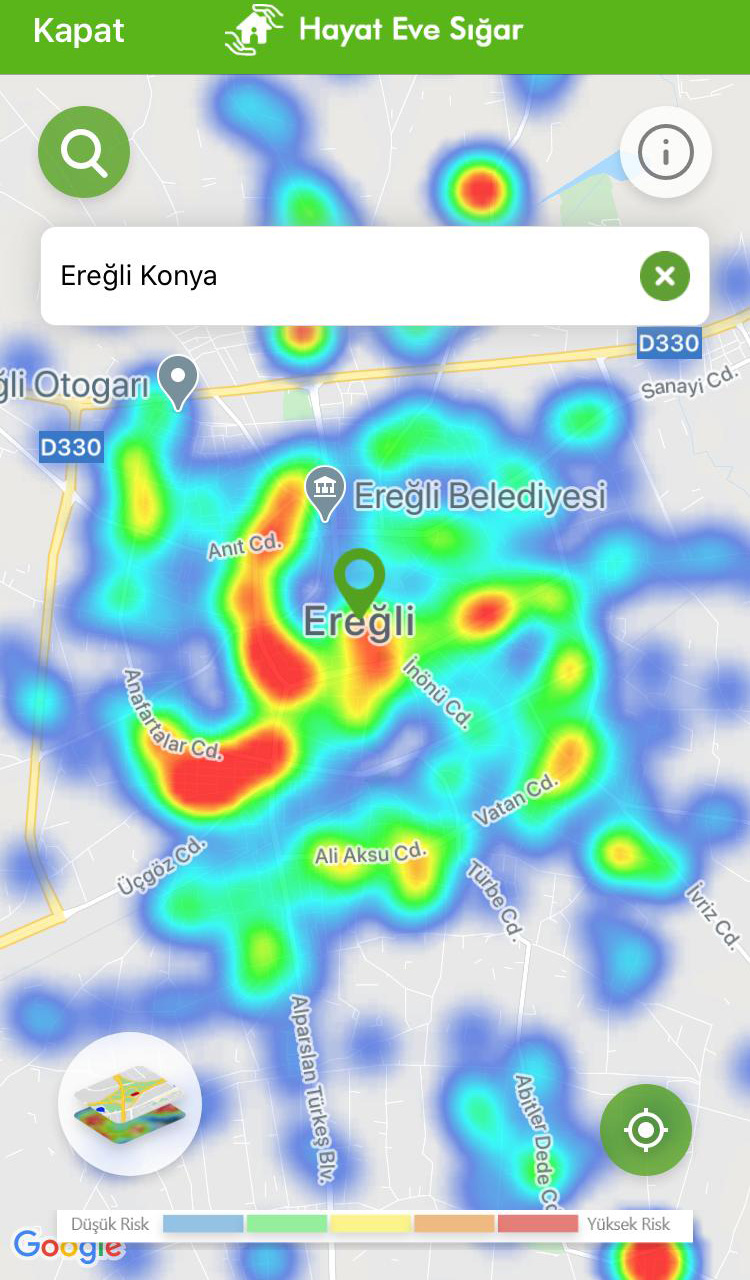Open the search magnifier button
This screenshot has height=1280, width=750.
pos(84,152)
